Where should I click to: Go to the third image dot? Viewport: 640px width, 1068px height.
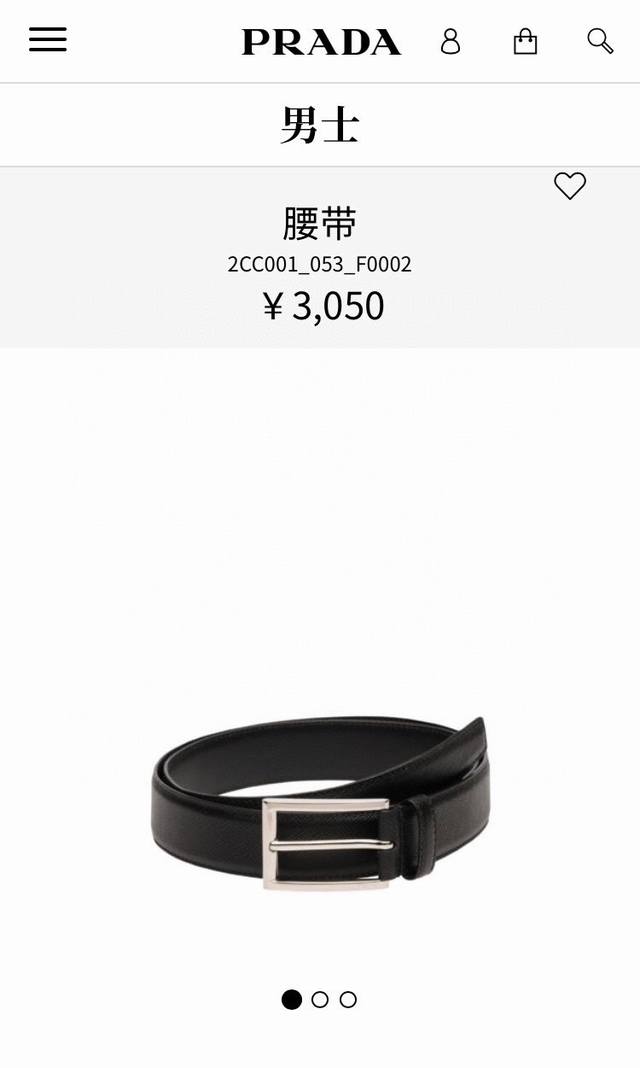coord(348,999)
